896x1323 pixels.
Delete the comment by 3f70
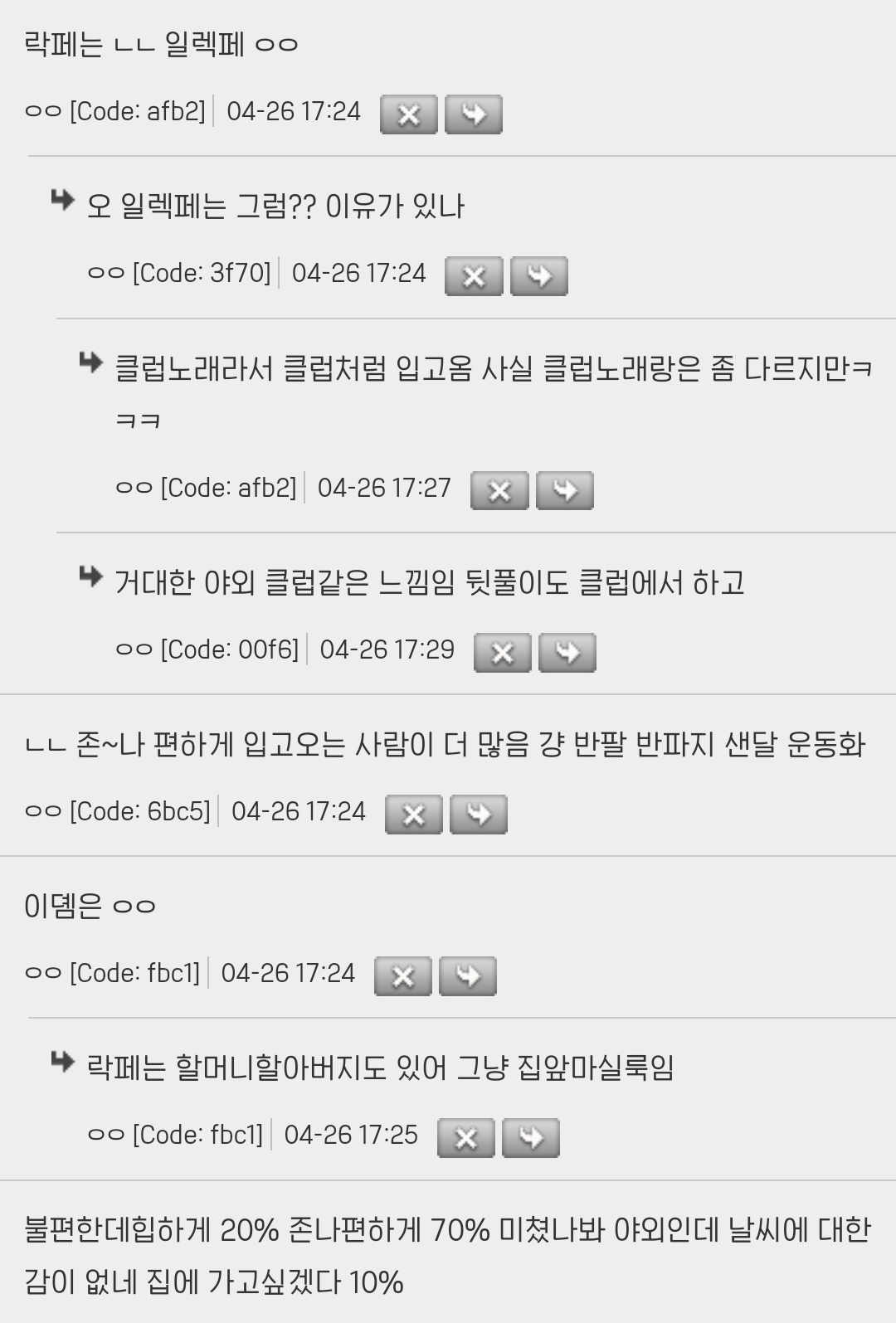(474, 277)
